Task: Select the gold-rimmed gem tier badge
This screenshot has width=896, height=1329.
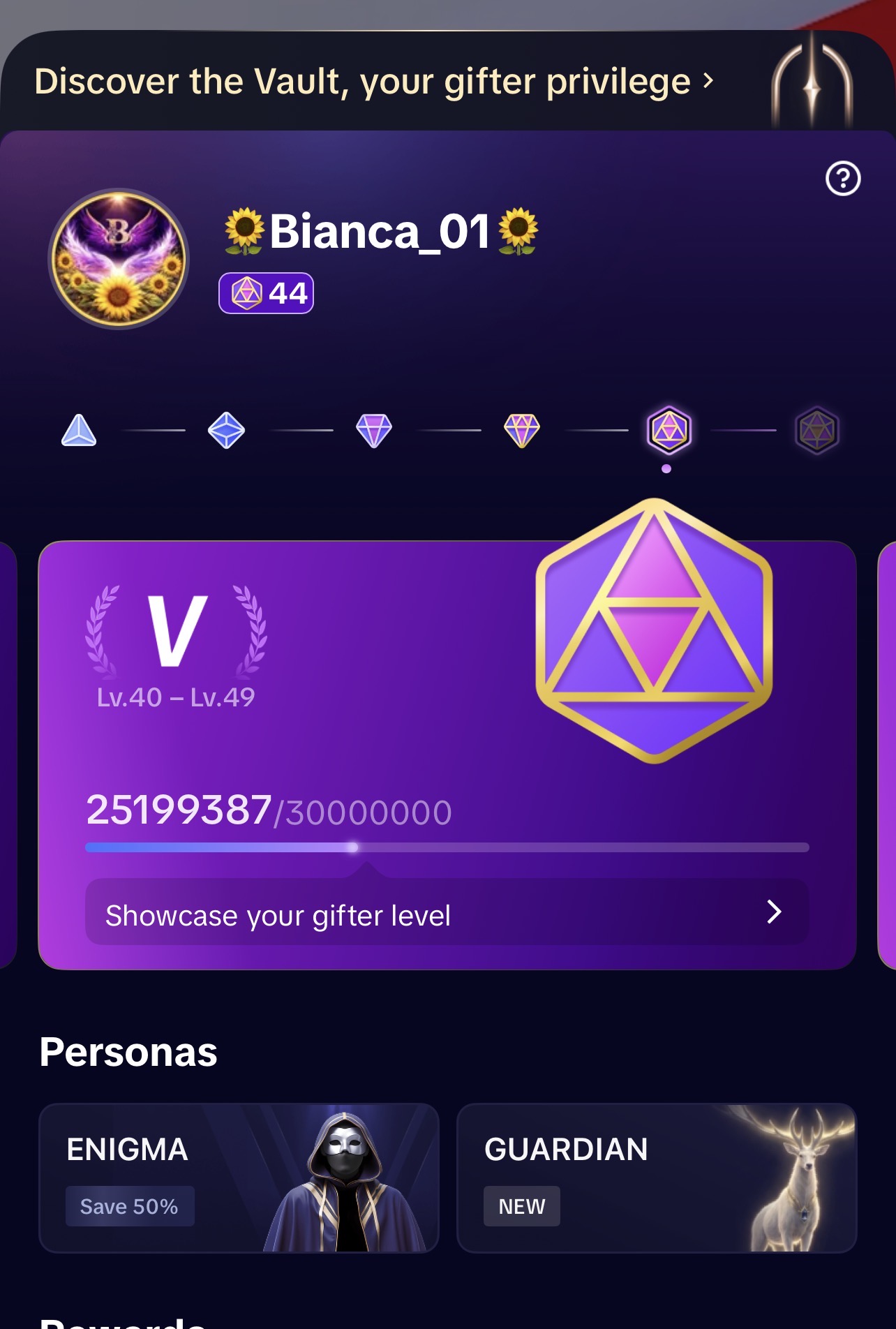Action: point(522,430)
